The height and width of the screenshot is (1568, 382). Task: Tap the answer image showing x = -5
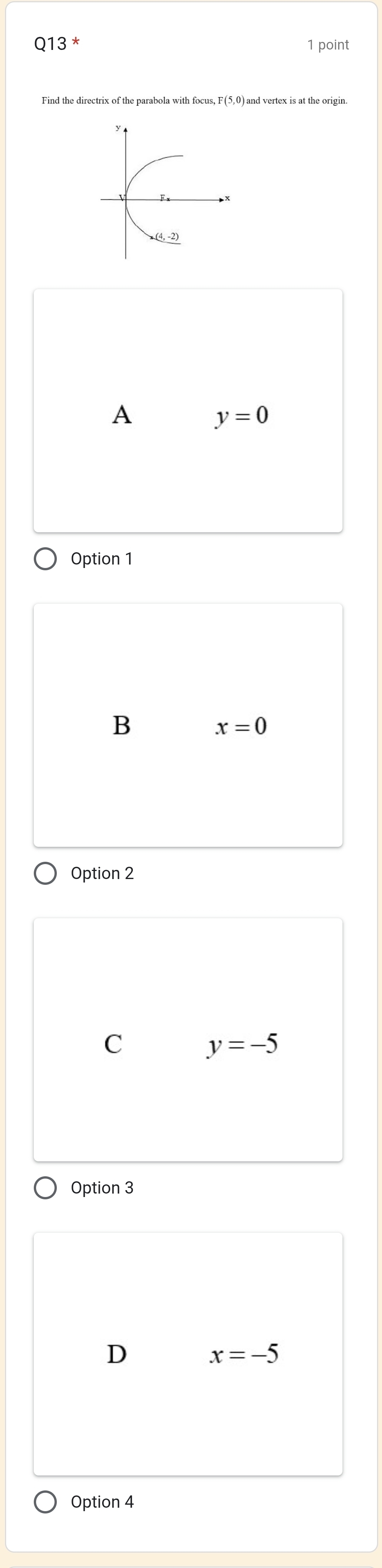(x=188, y=1354)
